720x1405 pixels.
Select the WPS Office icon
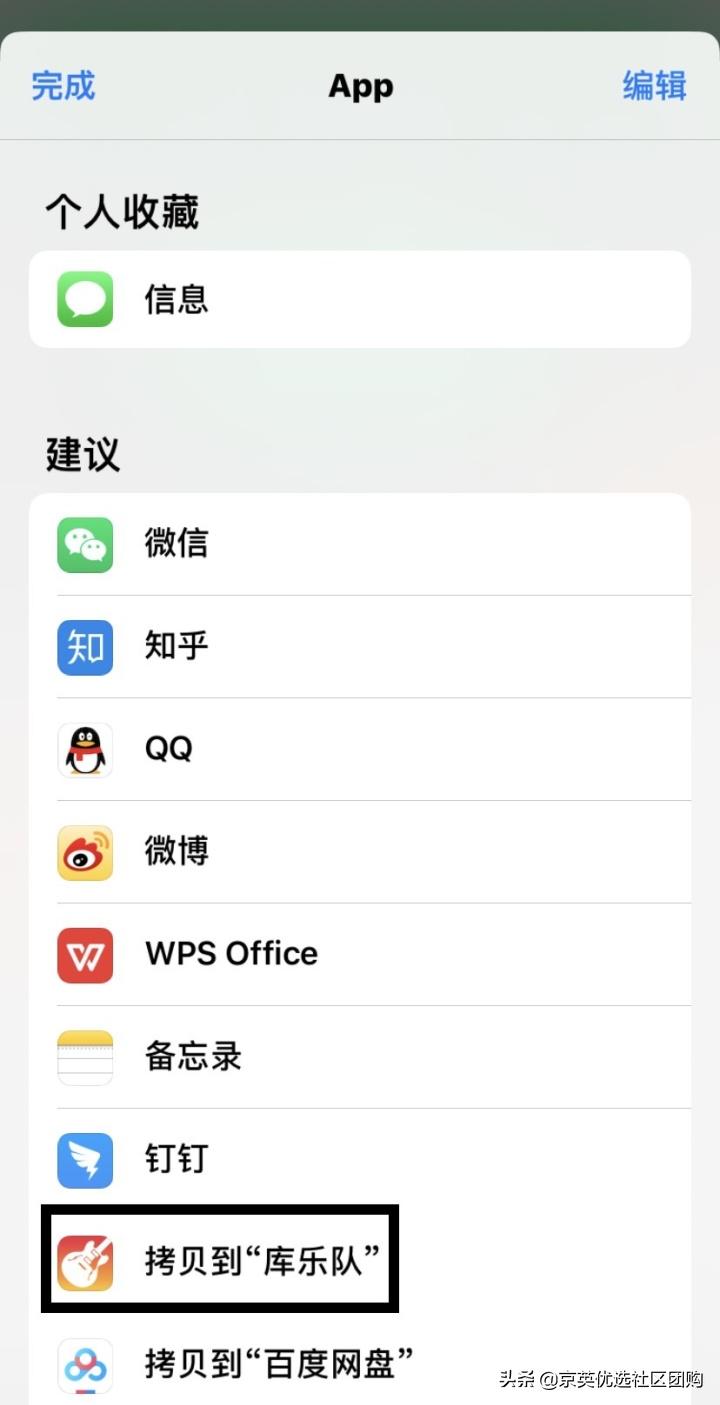click(x=85, y=956)
